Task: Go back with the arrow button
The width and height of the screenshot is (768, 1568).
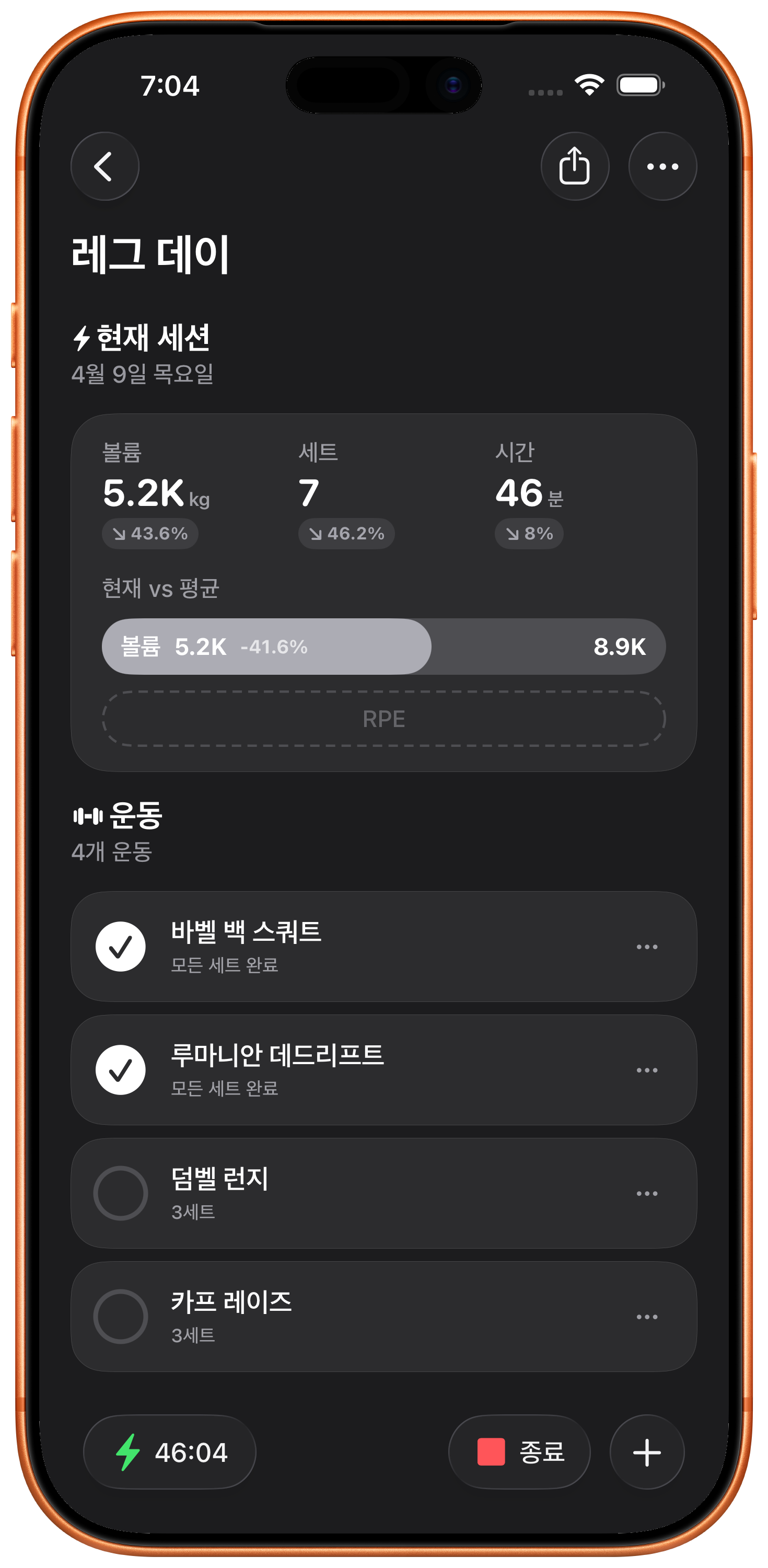Action: (x=104, y=166)
